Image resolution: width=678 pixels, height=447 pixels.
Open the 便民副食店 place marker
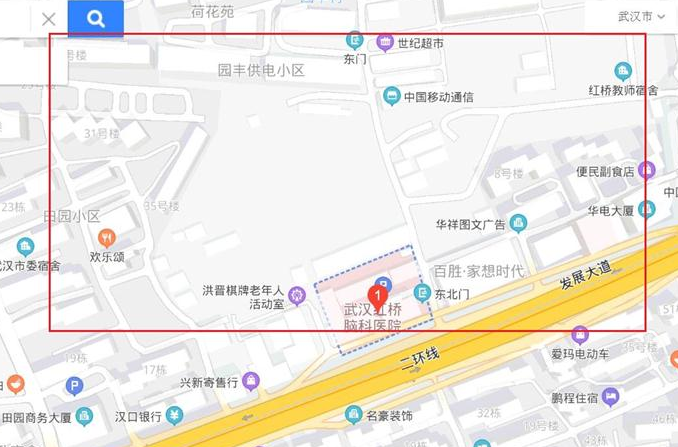pos(647,171)
